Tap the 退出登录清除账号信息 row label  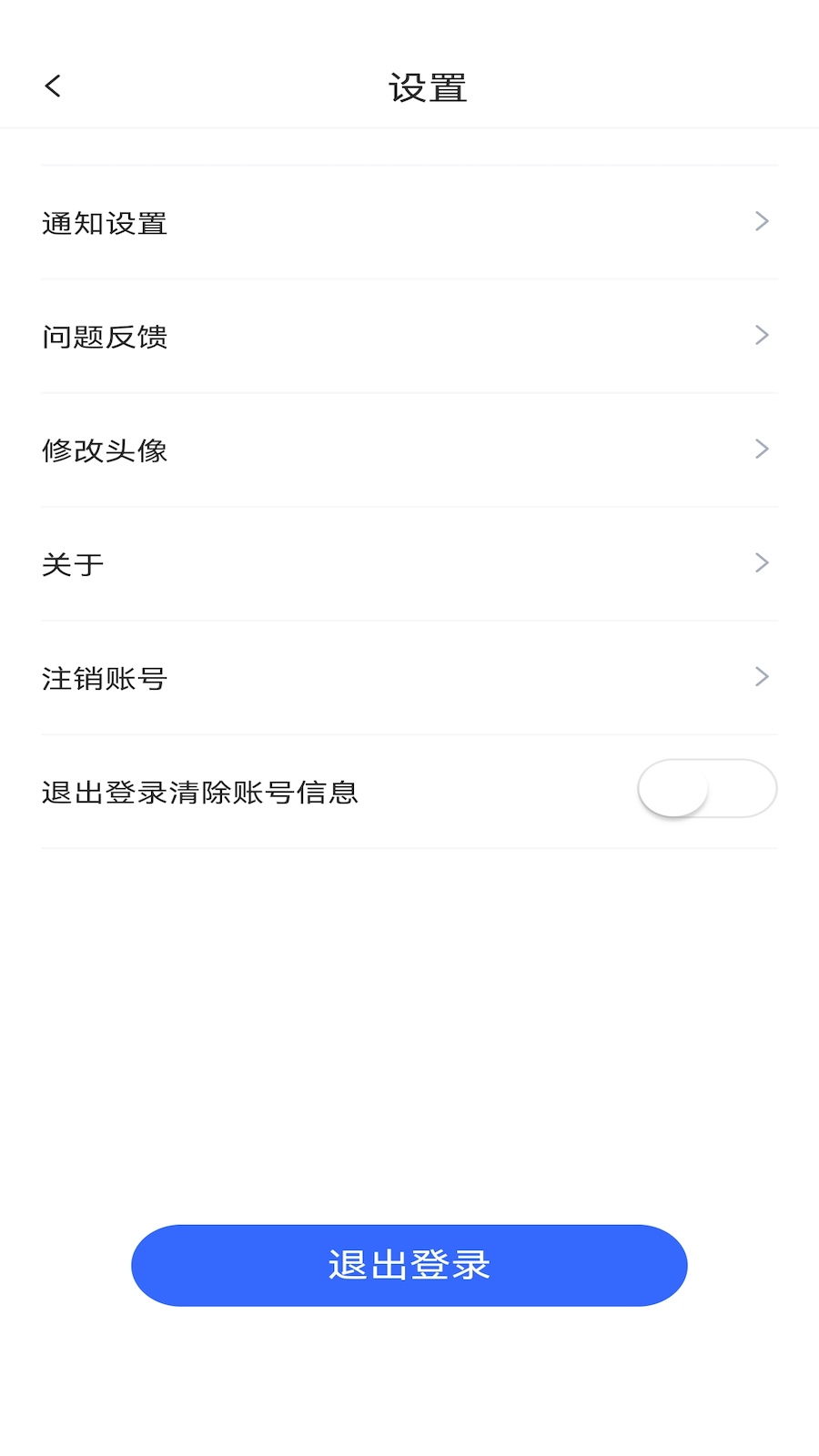click(200, 792)
